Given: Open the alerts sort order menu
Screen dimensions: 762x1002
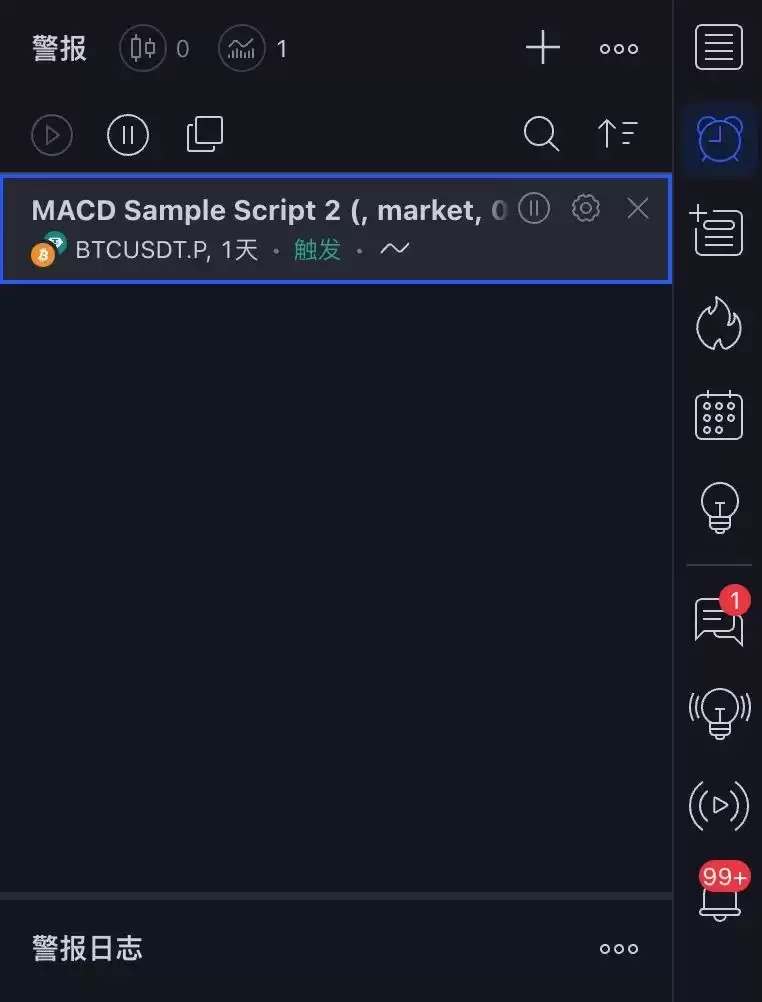Looking at the screenshot, I should (617, 133).
